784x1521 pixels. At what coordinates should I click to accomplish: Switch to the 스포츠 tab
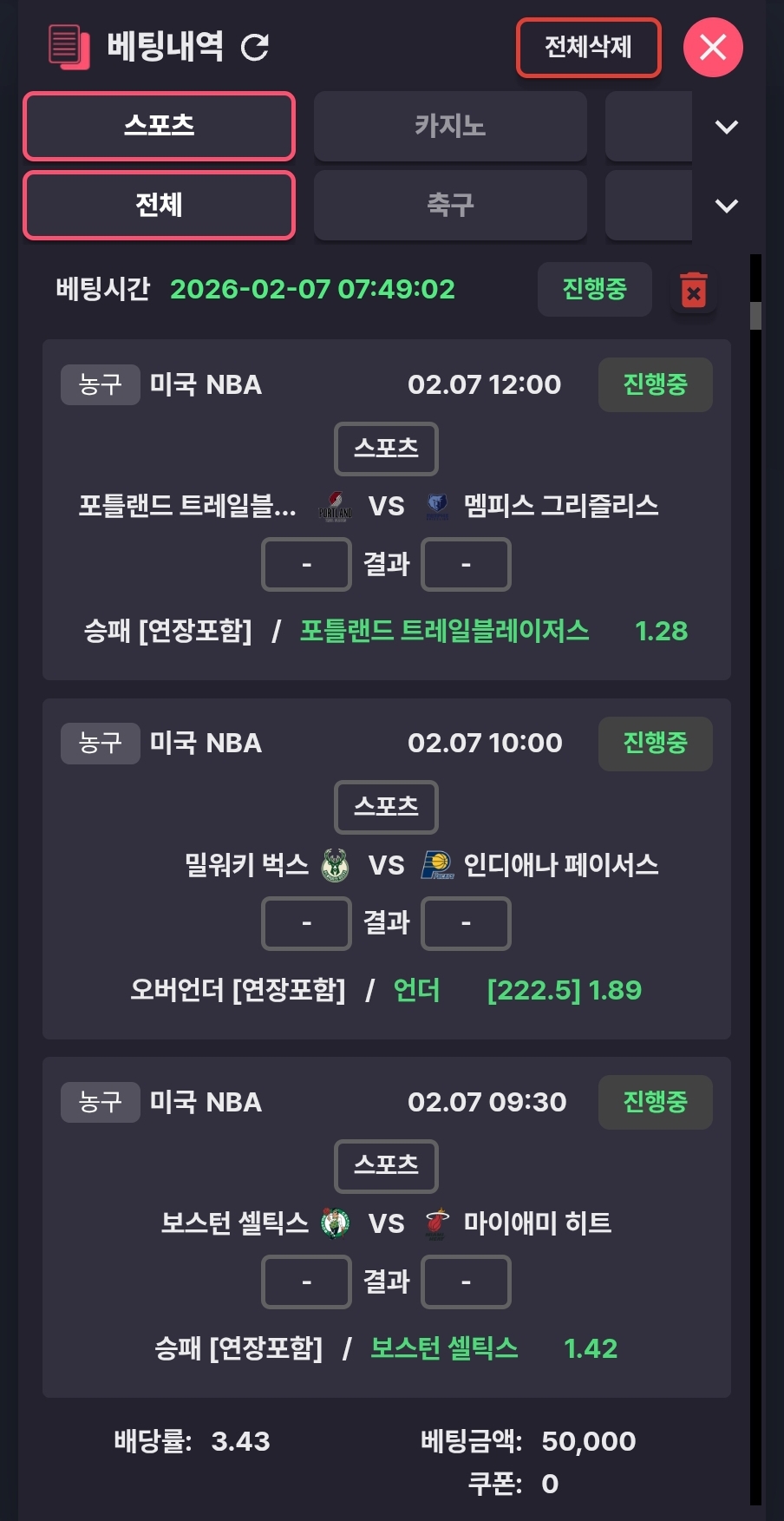click(x=160, y=126)
